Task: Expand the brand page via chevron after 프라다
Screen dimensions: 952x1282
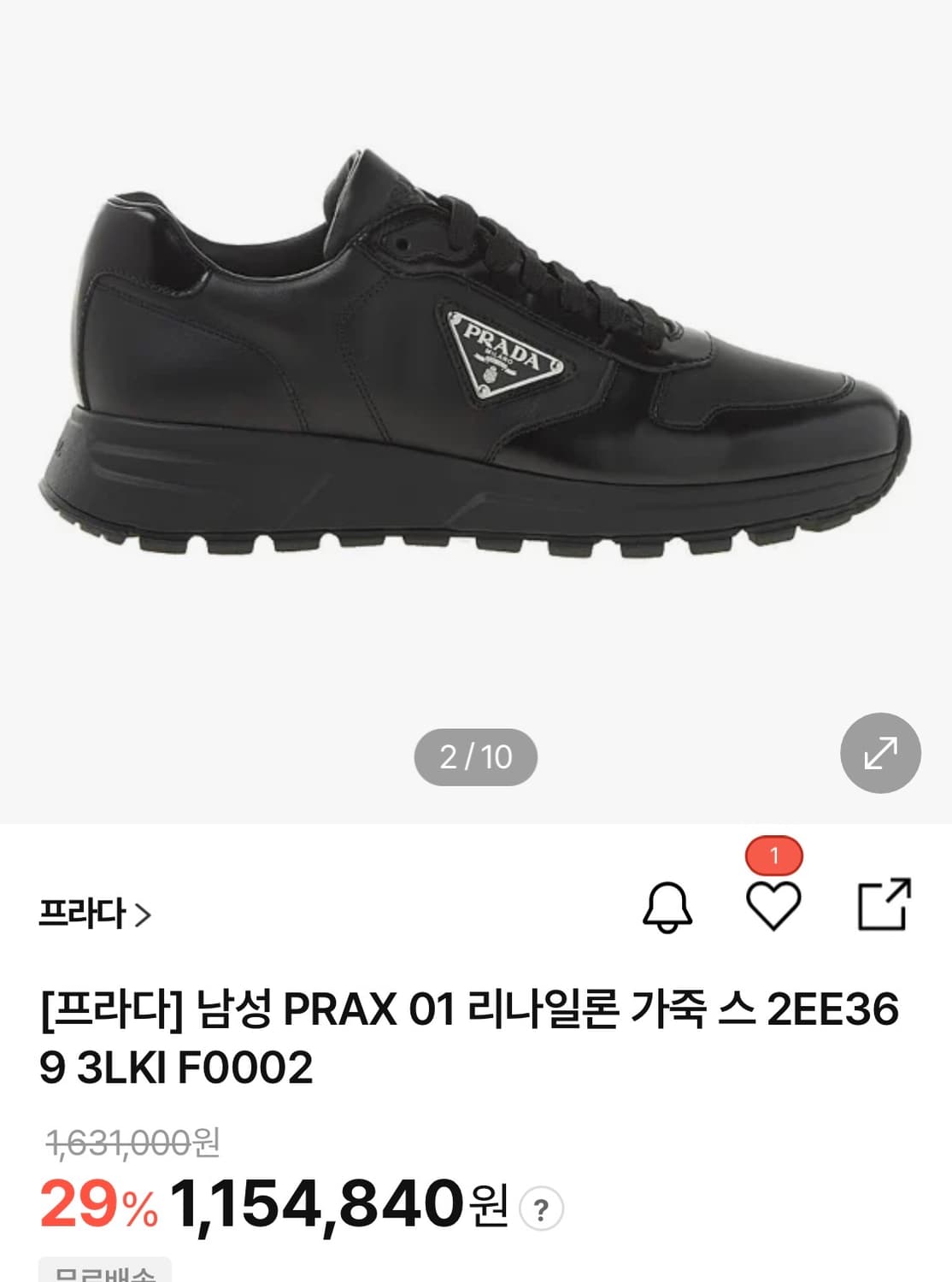Action: [x=145, y=914]
